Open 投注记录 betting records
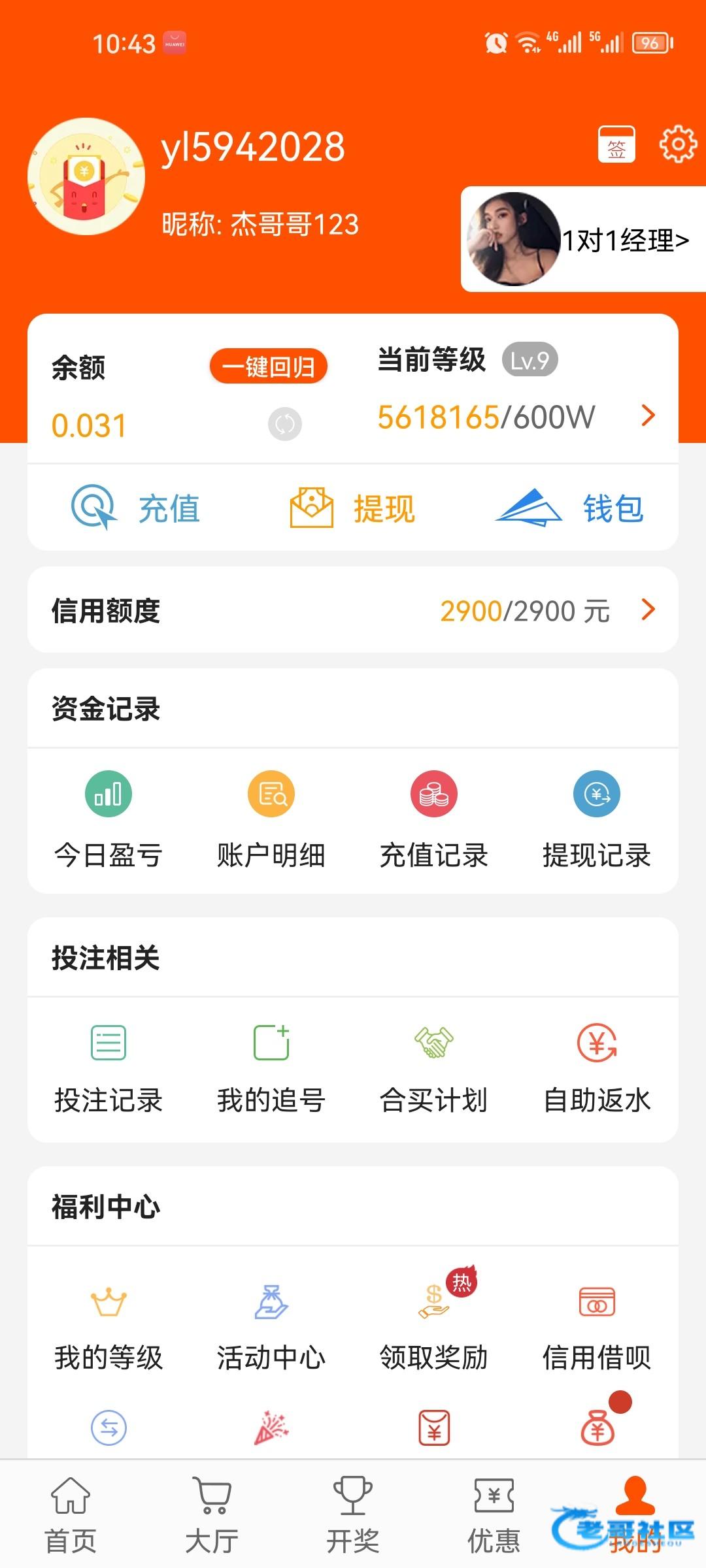 click(109, 1066)
